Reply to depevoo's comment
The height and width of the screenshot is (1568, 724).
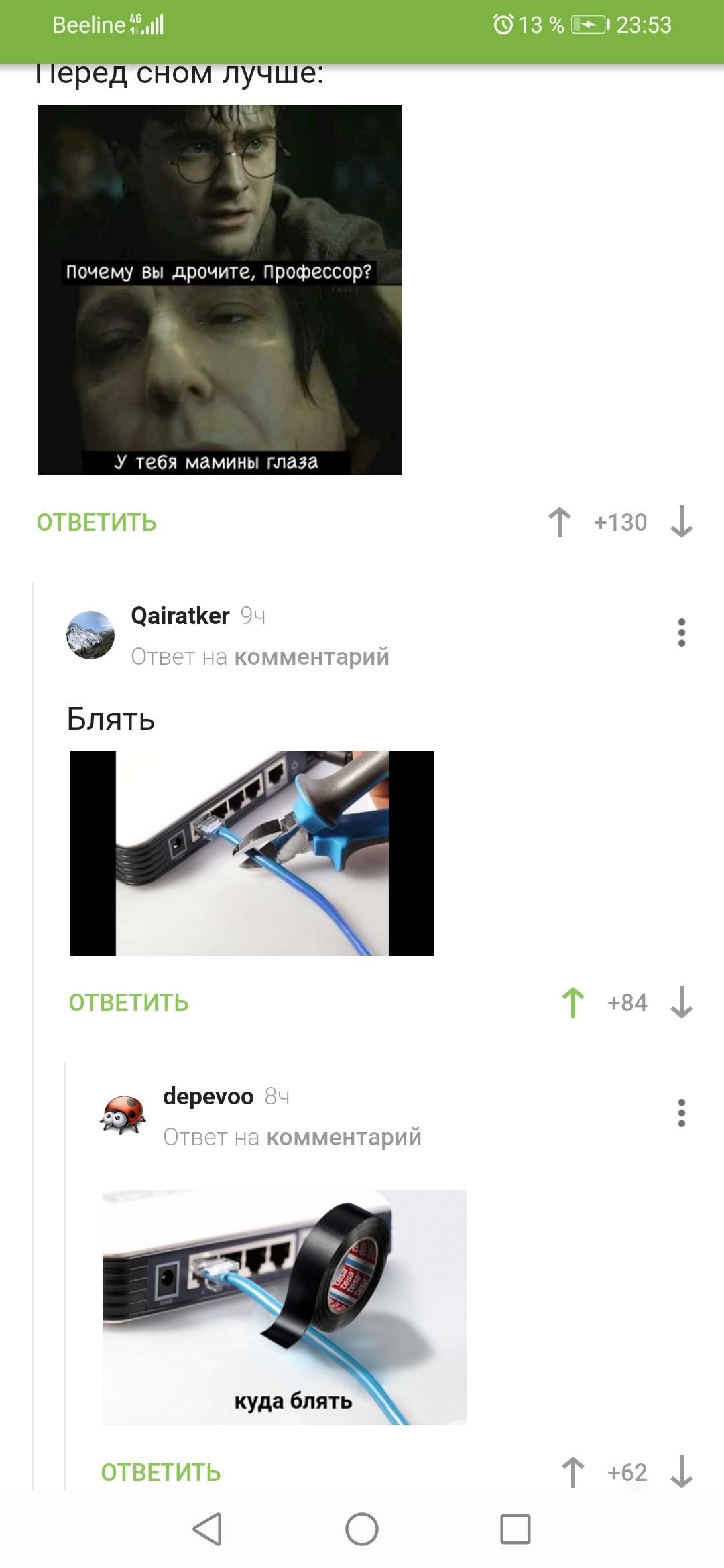[161, 1473]
